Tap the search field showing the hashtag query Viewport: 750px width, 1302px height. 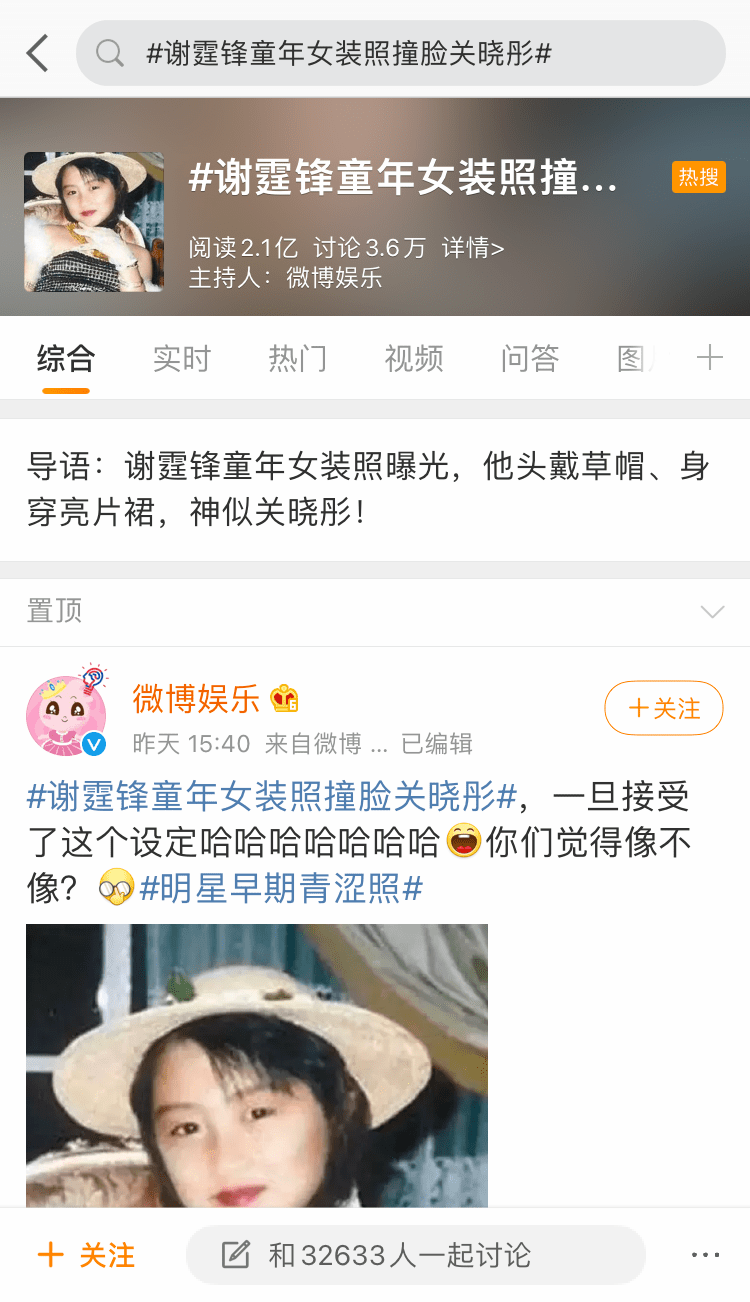[x=400, y=53]
